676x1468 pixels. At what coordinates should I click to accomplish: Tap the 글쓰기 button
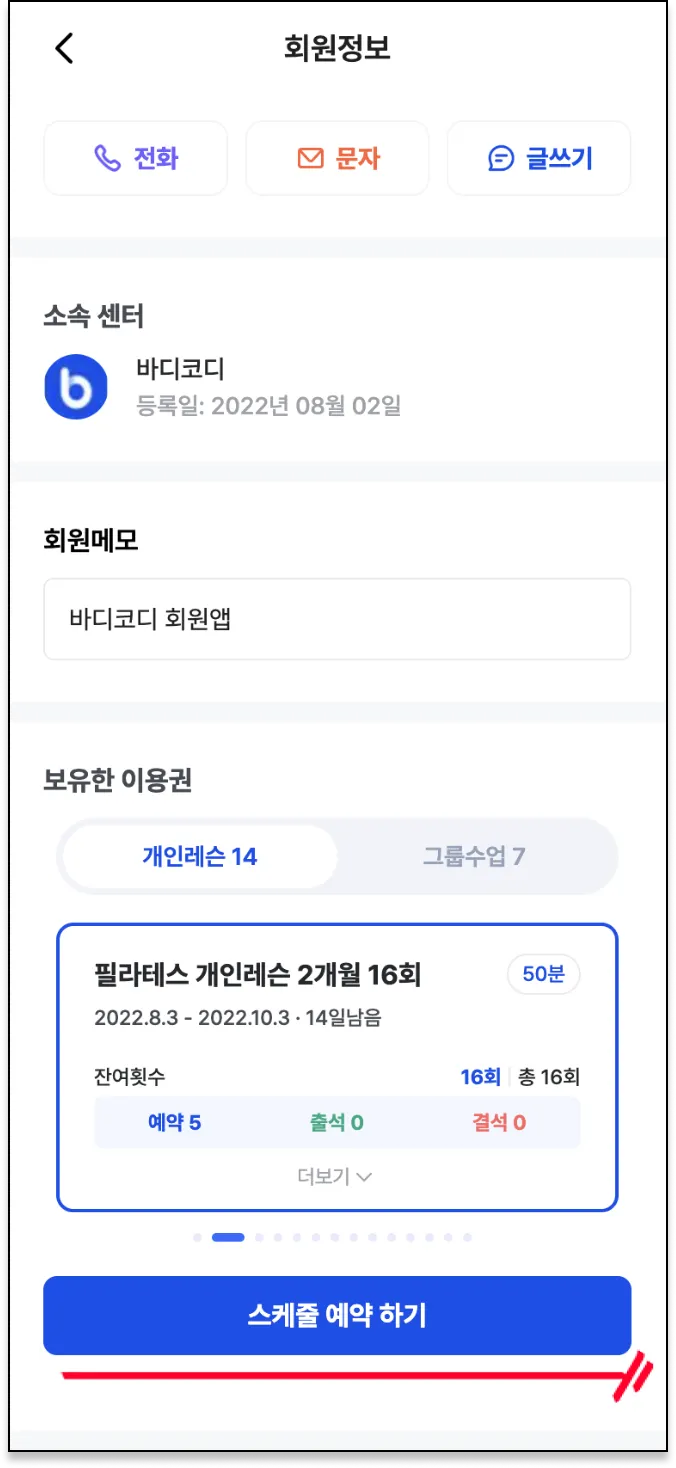[539, 158]
